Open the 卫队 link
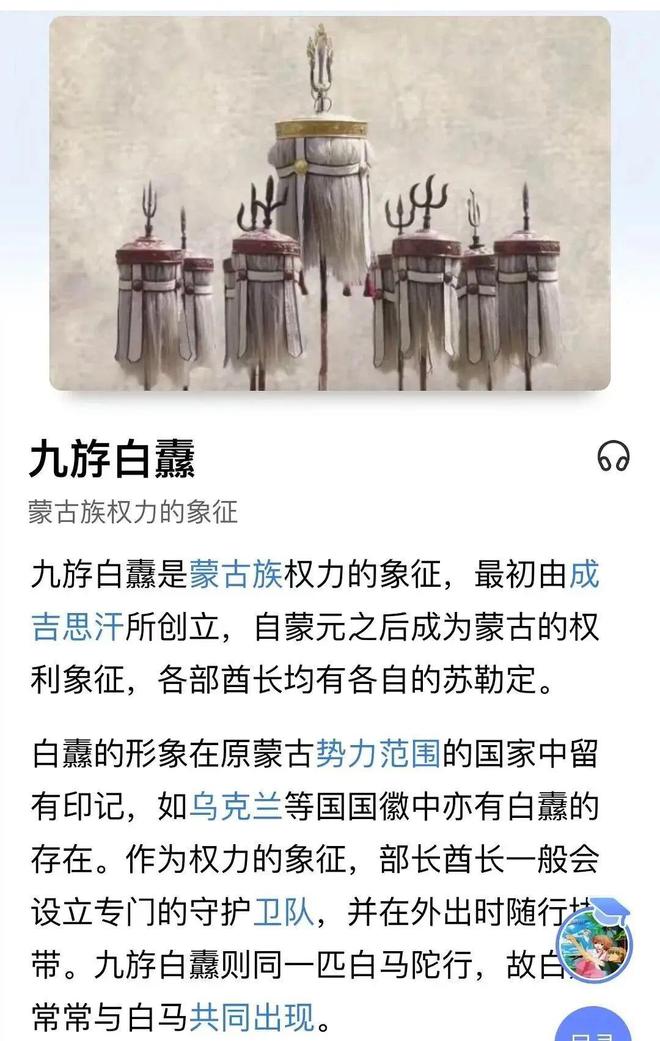Viewport: 660px width, 1041px height. pos(284,911)
